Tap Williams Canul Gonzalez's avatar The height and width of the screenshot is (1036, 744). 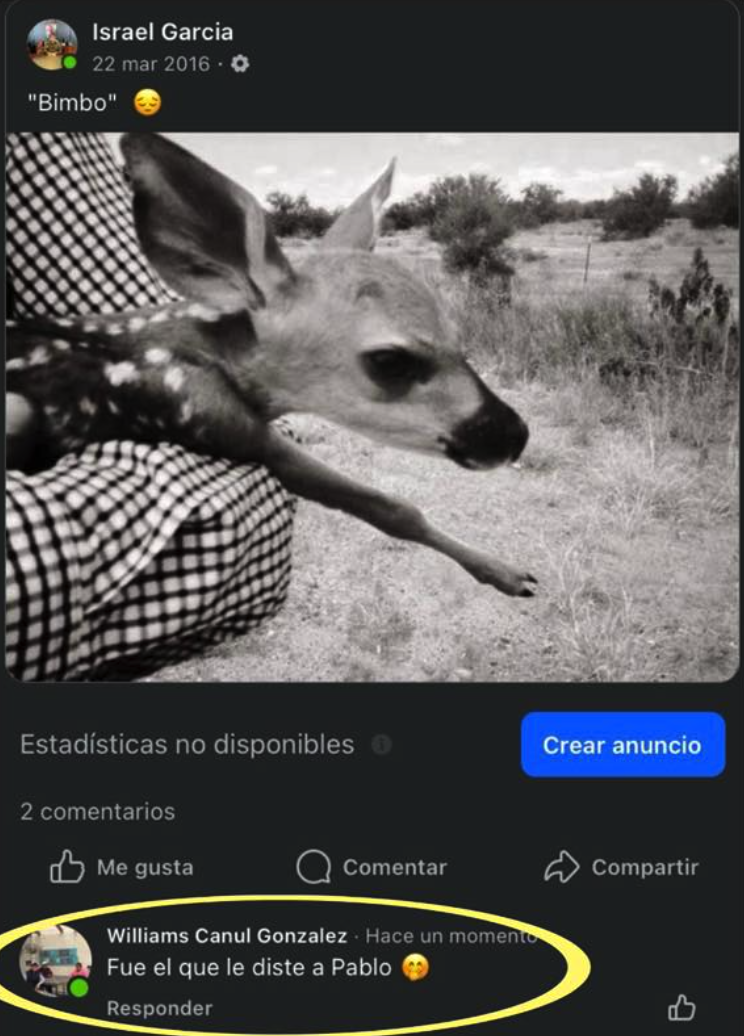(55, 962)
